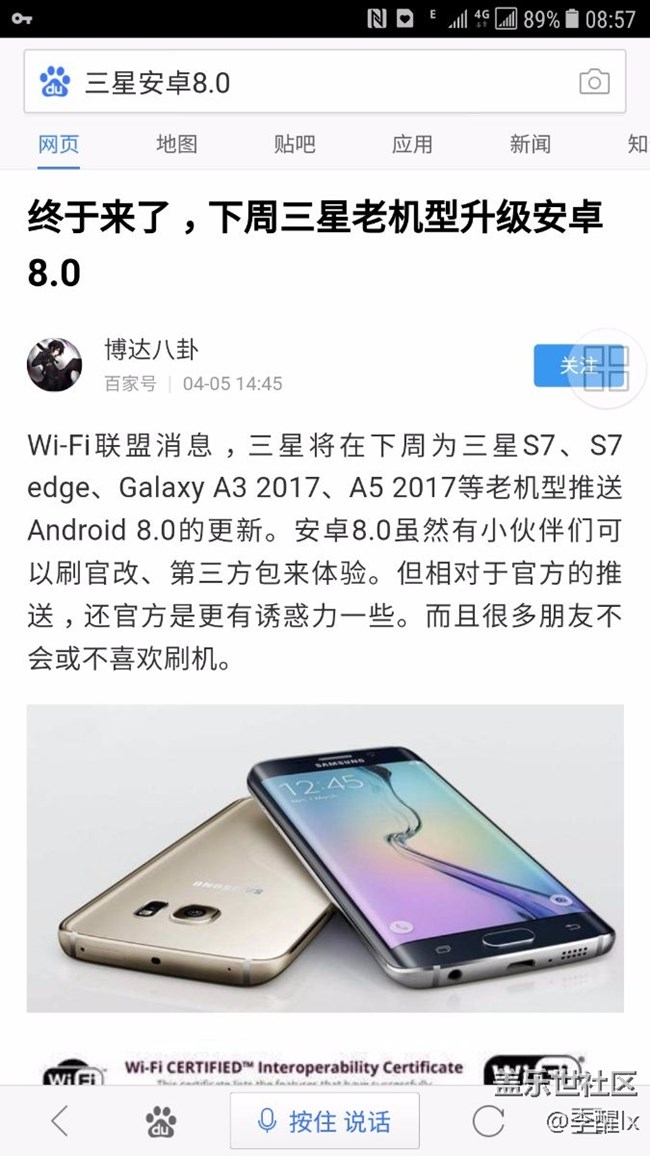Refresh the page
The image size is (650, 1156).
coord(488,1121)
